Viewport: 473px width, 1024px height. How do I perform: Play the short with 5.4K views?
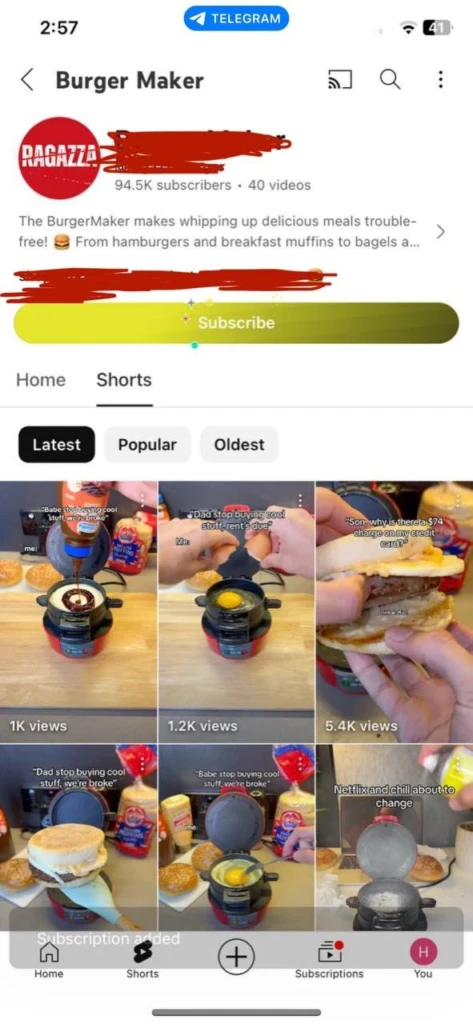coord(395,612)
